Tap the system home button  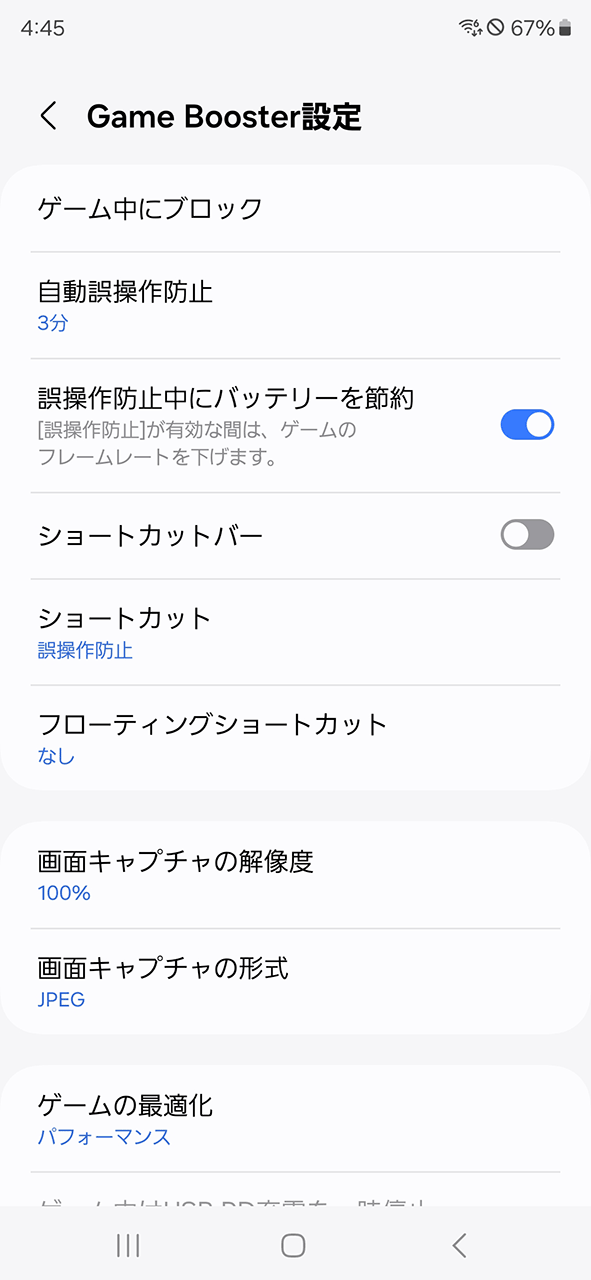pyautogui.click(x=293, y=1245)
